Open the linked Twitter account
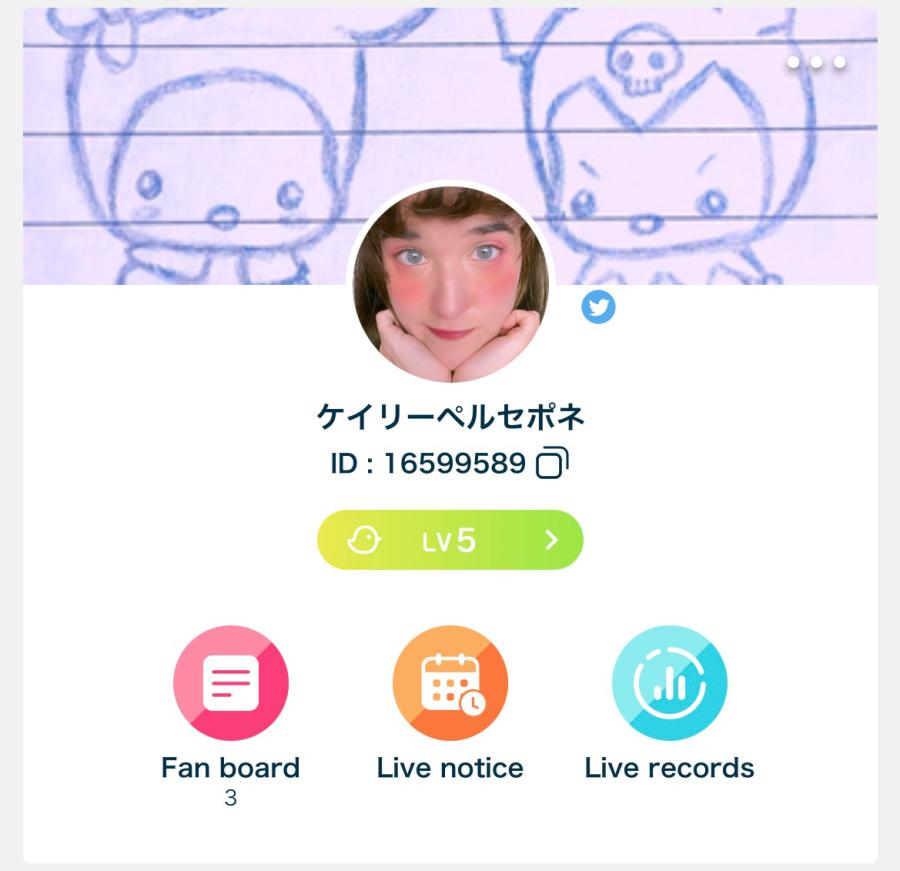 coord(598,307)
